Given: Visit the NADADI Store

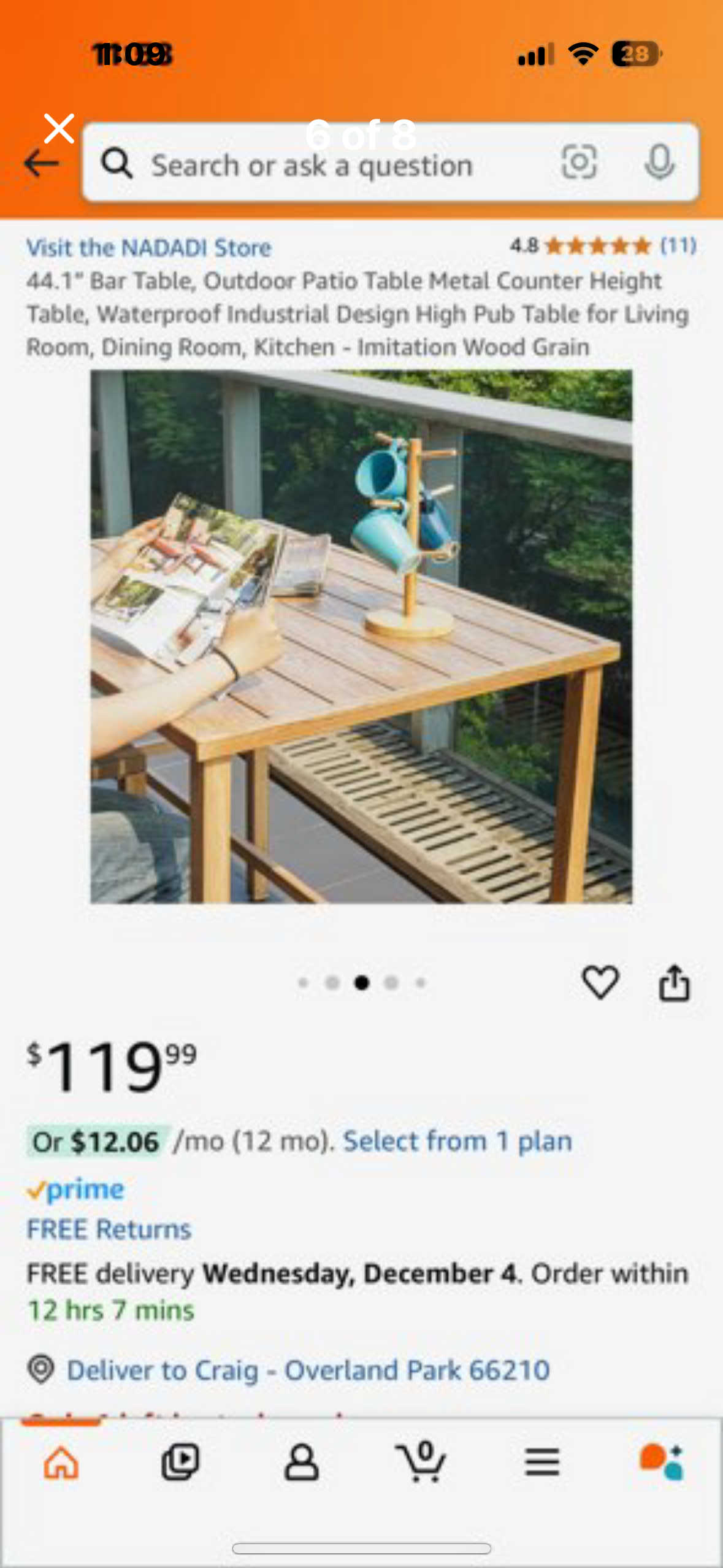Looking at the screenshot, I should pos(148,248).
